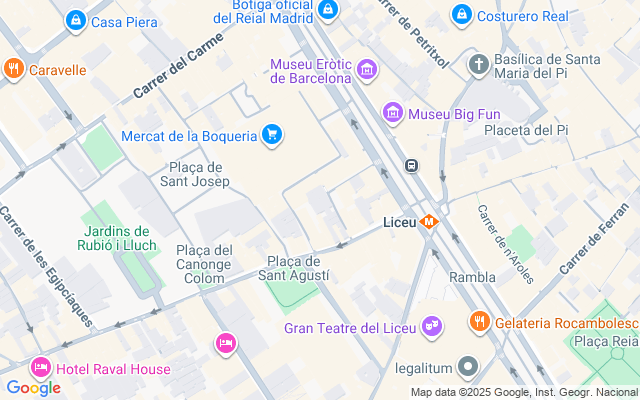This screenshot has width=640, height=400.
Task: Tap the Casa Piera shopping pin
Action: (x=75, y=20)
